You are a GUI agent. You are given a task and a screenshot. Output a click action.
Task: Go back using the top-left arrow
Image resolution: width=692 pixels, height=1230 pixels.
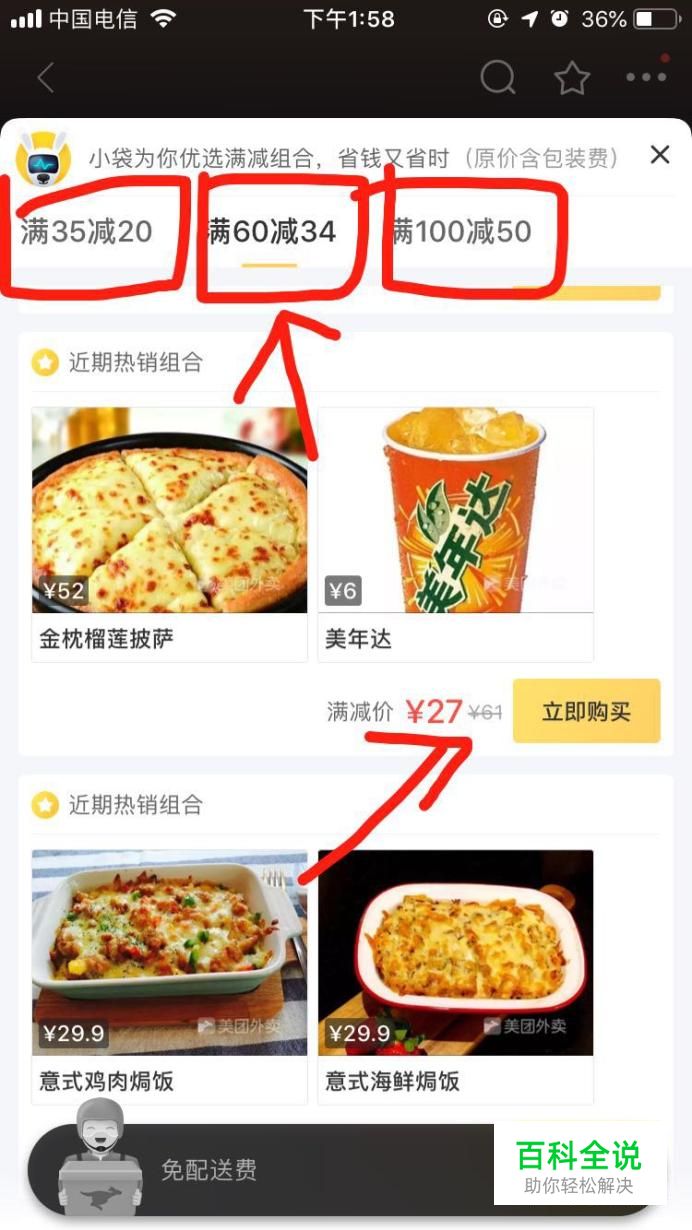45,78
